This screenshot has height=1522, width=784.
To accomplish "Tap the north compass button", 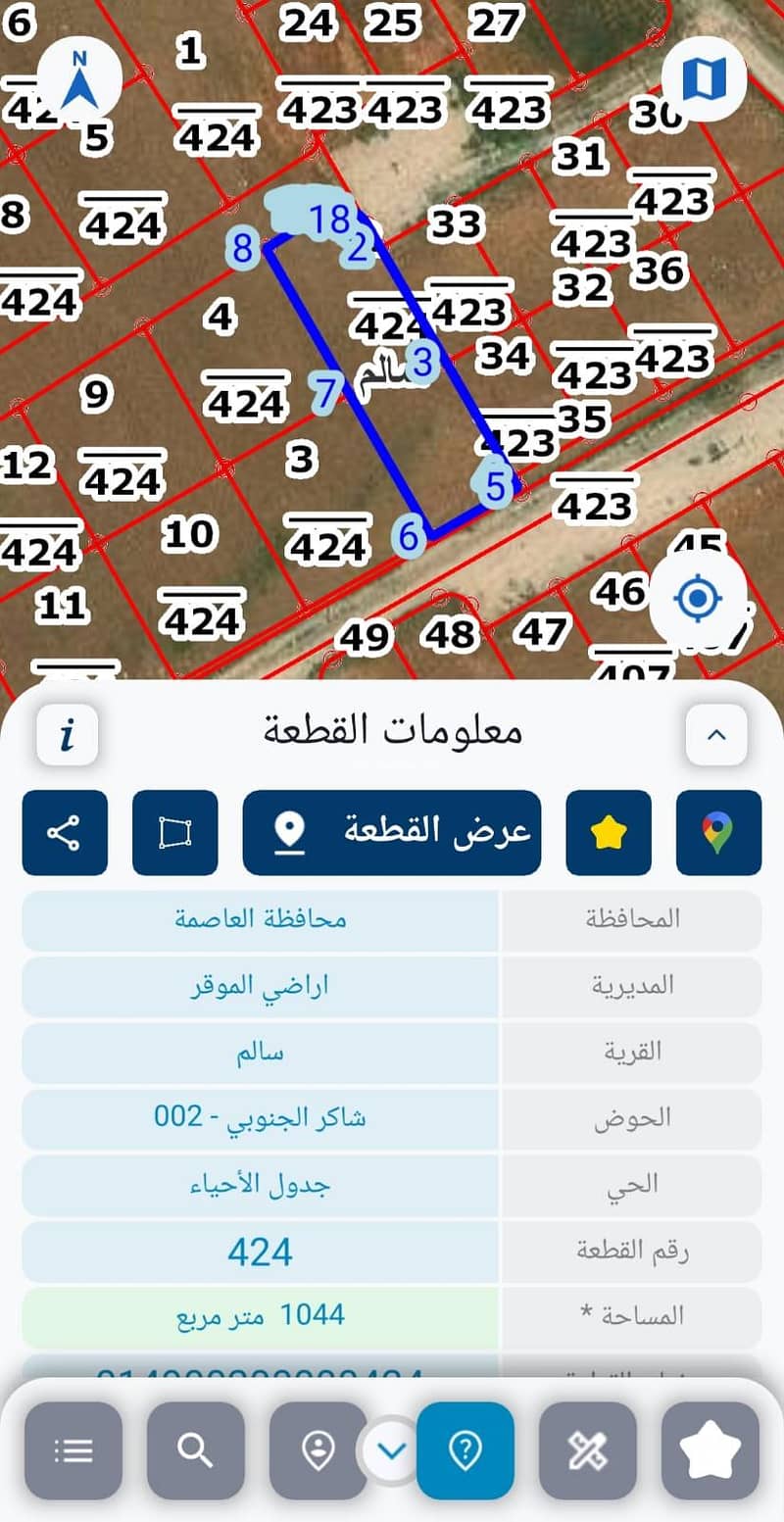I will click(80, 78).
